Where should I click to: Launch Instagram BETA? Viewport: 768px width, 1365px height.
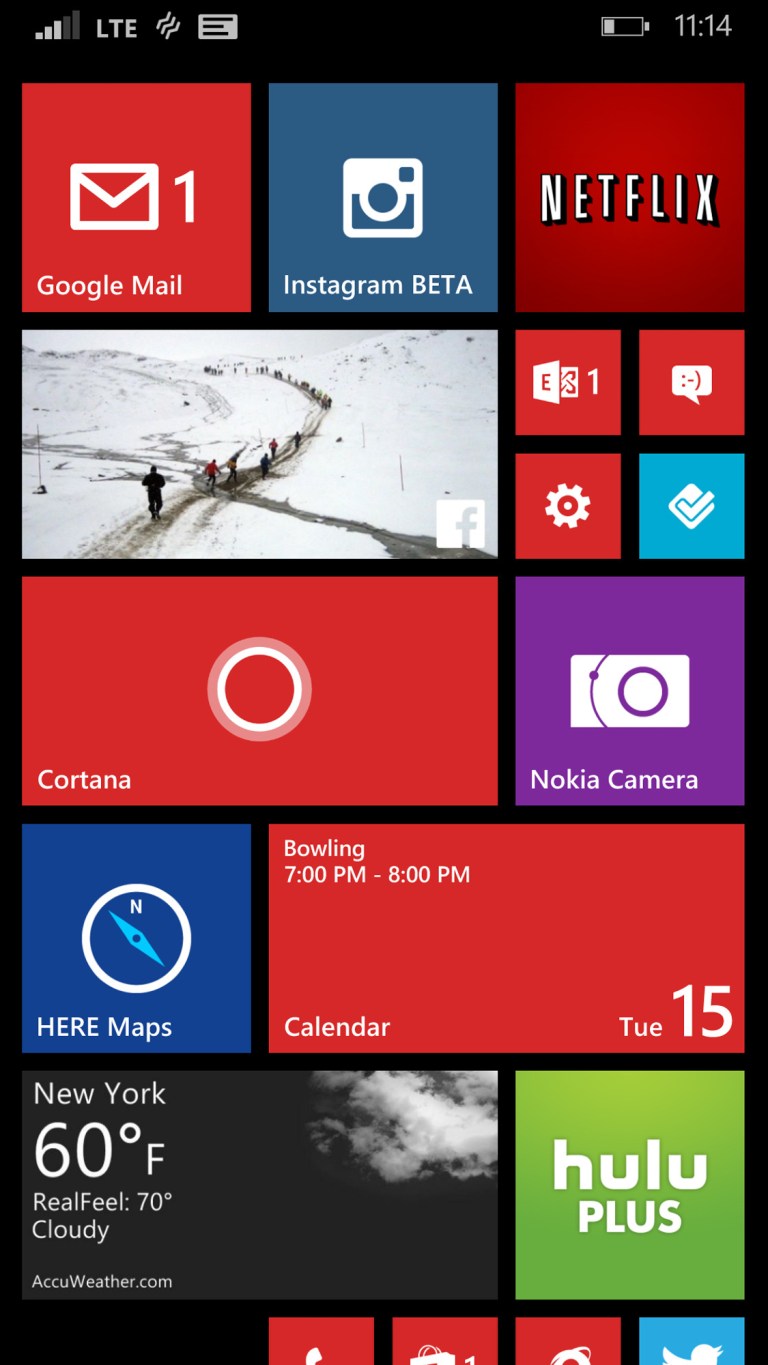(382, 197)
